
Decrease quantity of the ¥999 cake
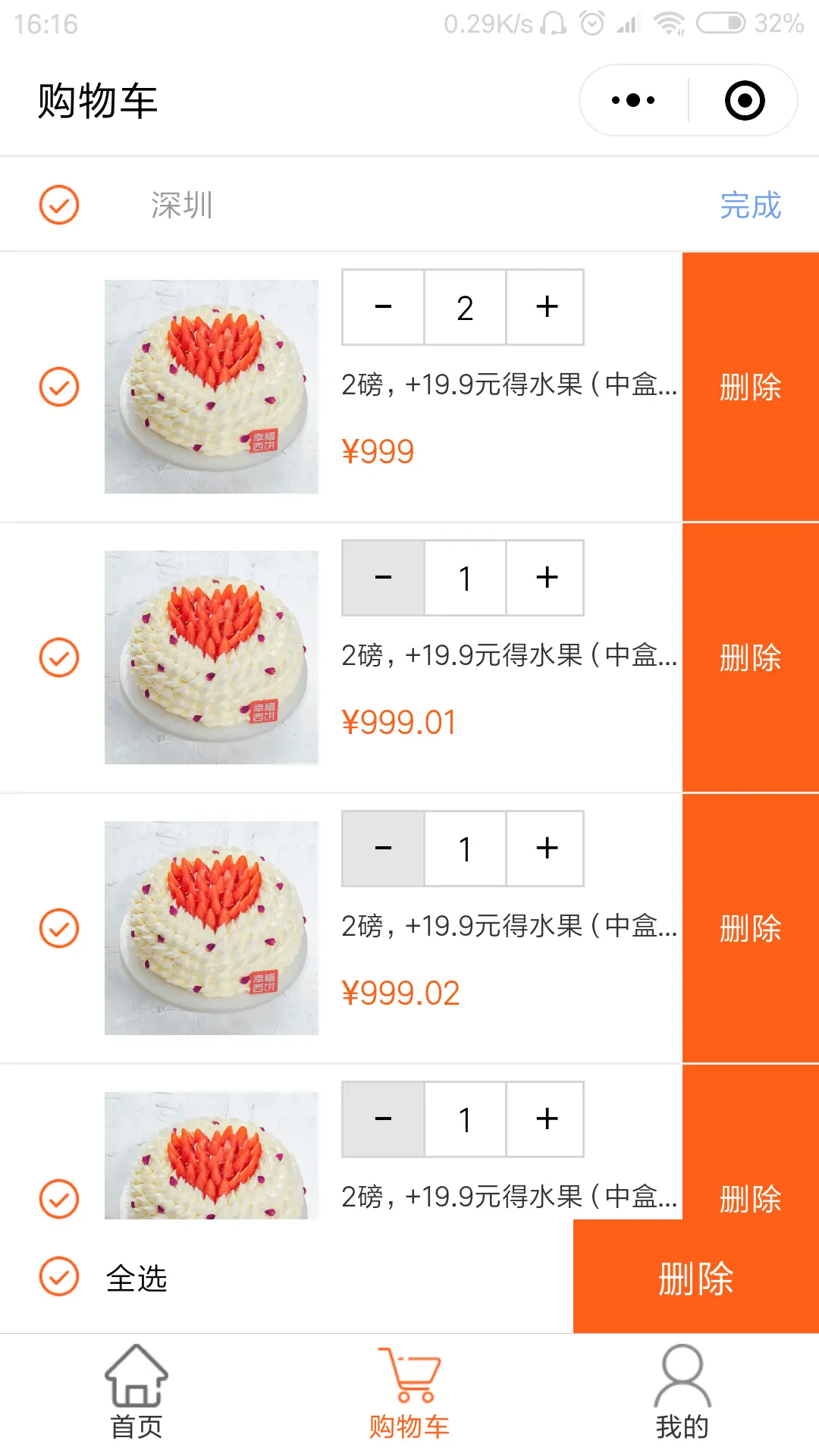coord(384,307)
